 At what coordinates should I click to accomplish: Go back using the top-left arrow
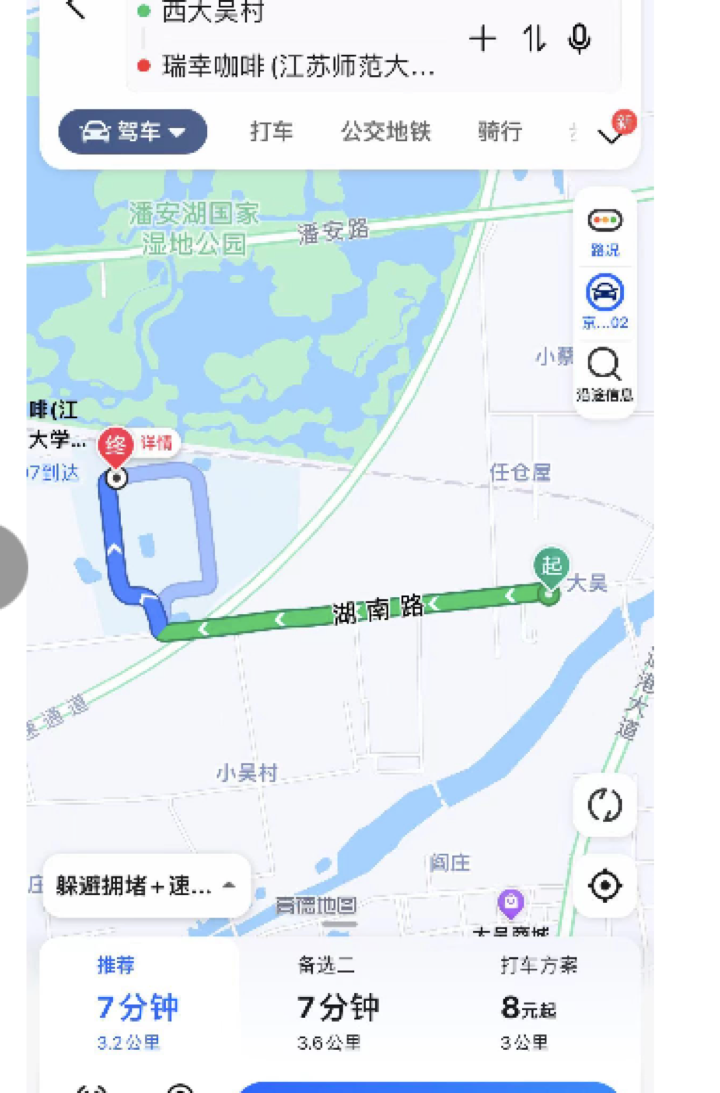click(x=75, y=8)
